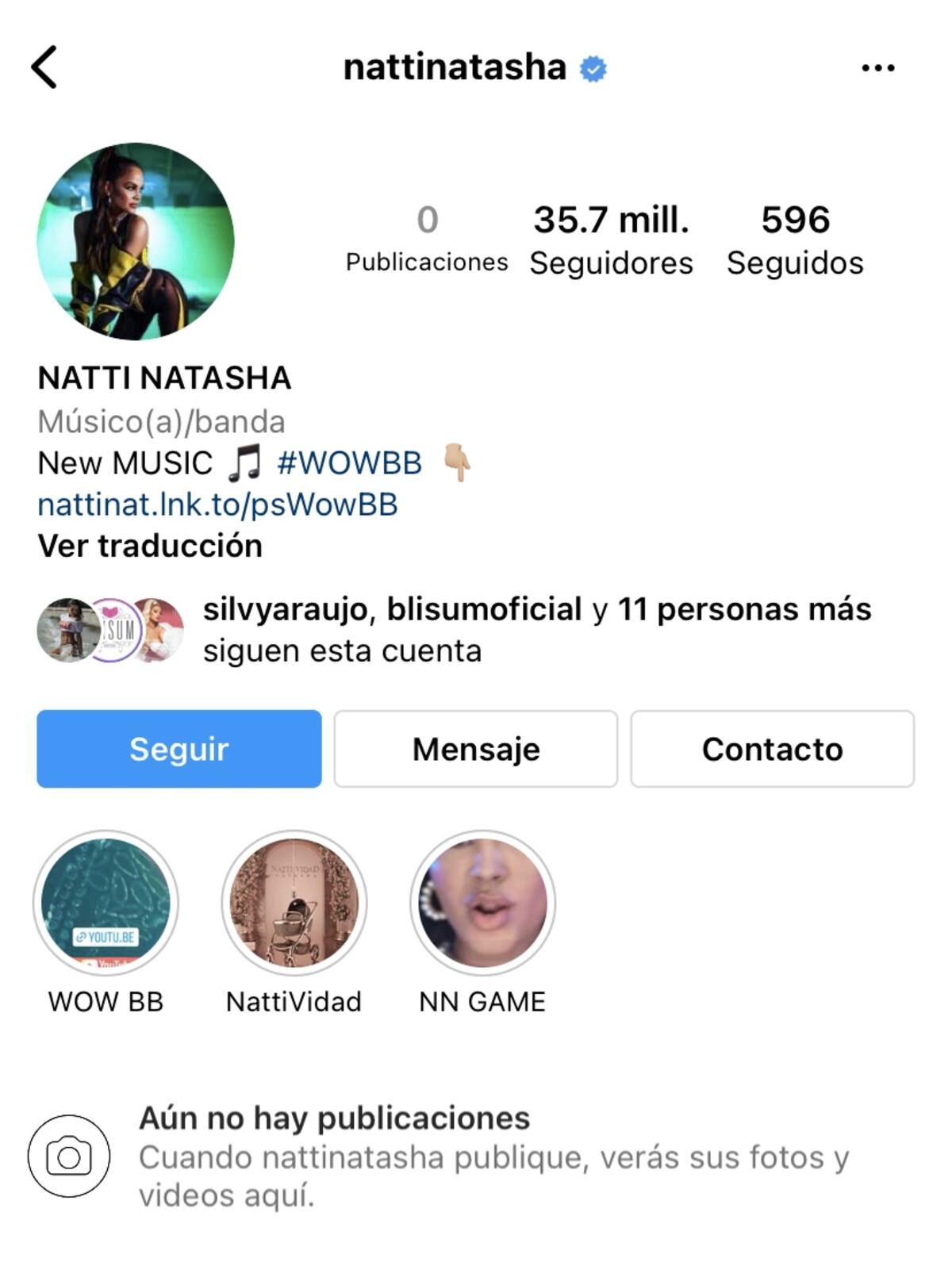952x1262 pixels.
Task: Go back using the arrow icon
Action: pyautogui.click(x=44, y=67)
